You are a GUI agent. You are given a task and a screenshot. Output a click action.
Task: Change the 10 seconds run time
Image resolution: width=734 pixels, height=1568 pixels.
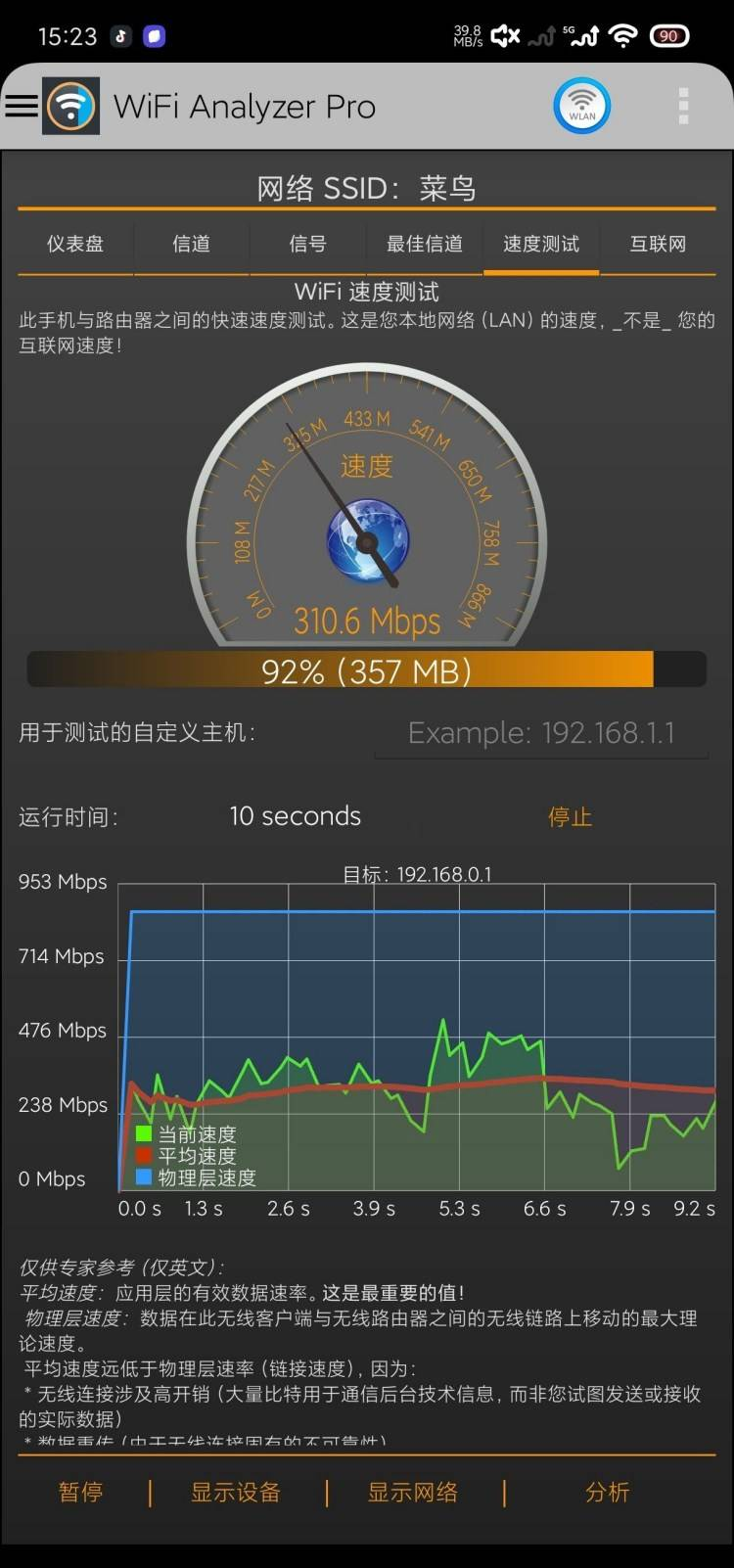point(295,816)
